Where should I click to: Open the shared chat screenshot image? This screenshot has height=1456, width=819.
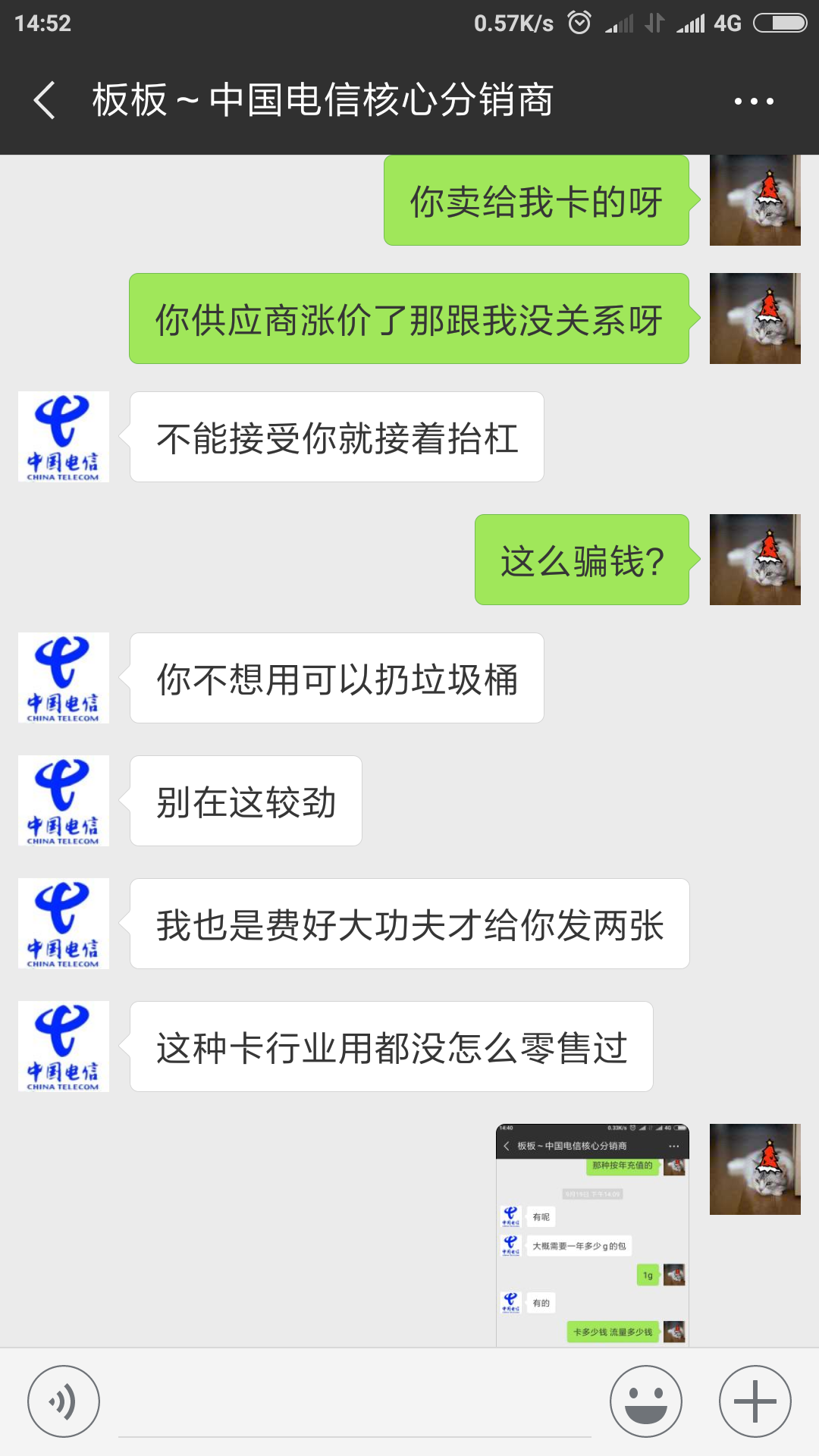[592, 1235]
